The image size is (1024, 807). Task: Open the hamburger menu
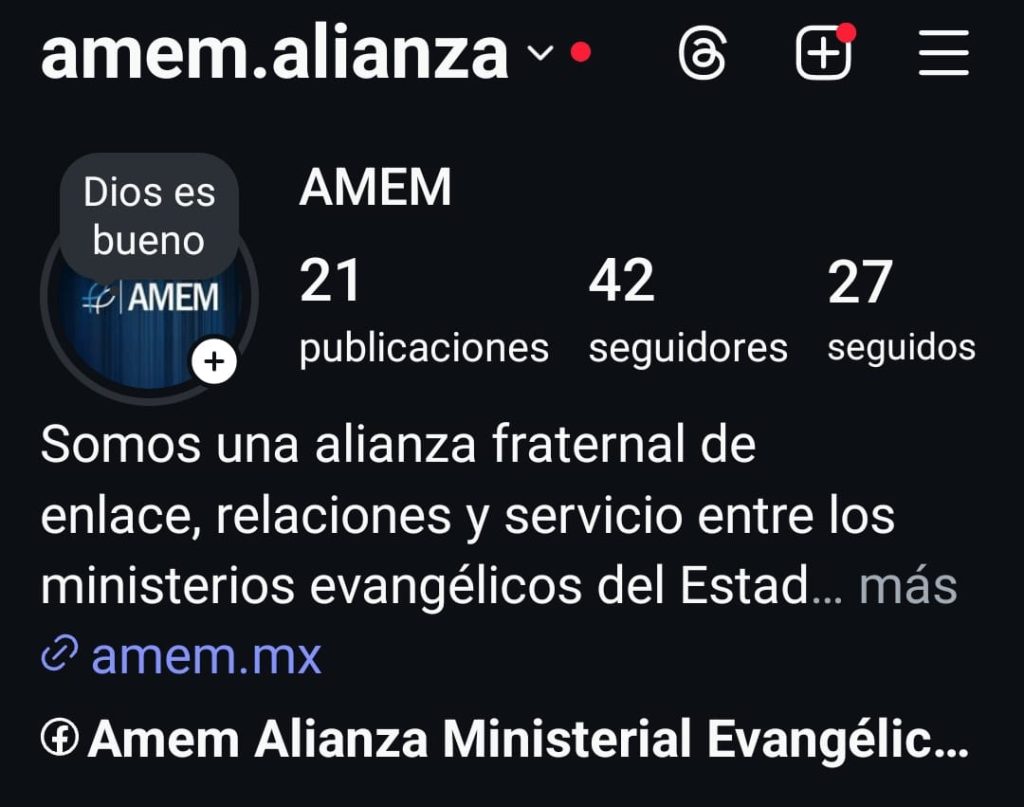point(944,52)
